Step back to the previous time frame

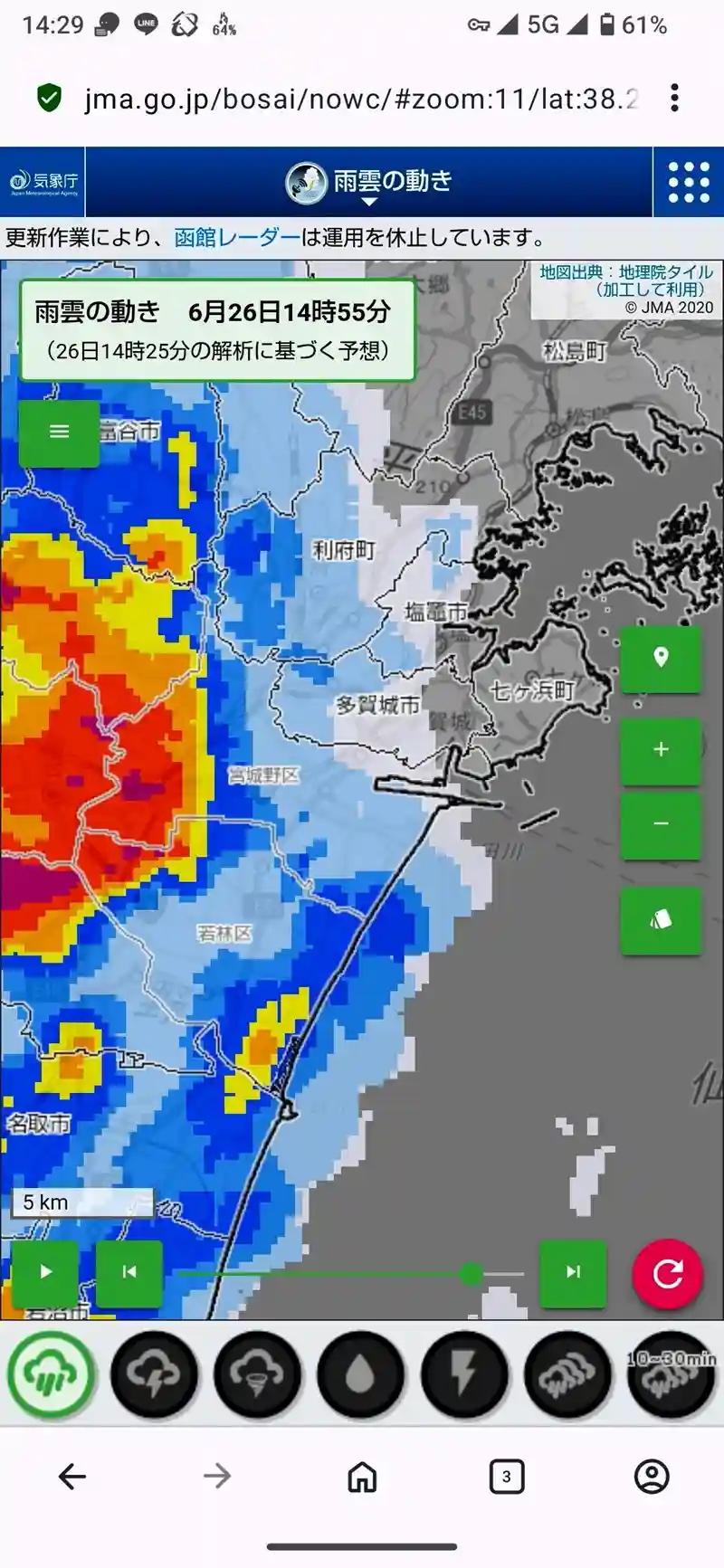point(129,1272)
